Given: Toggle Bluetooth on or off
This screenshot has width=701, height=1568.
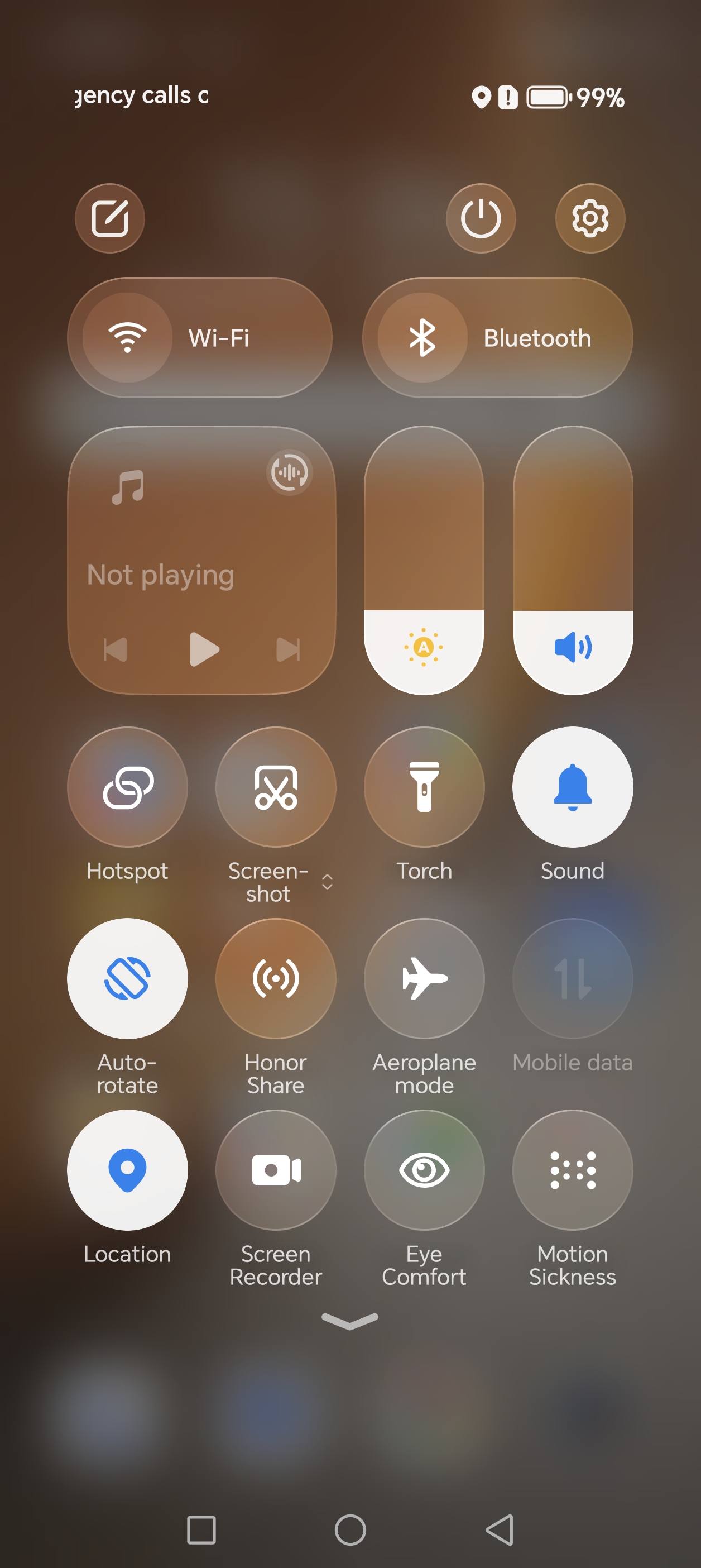Looking at the screenshot, I should pos(422,337).
